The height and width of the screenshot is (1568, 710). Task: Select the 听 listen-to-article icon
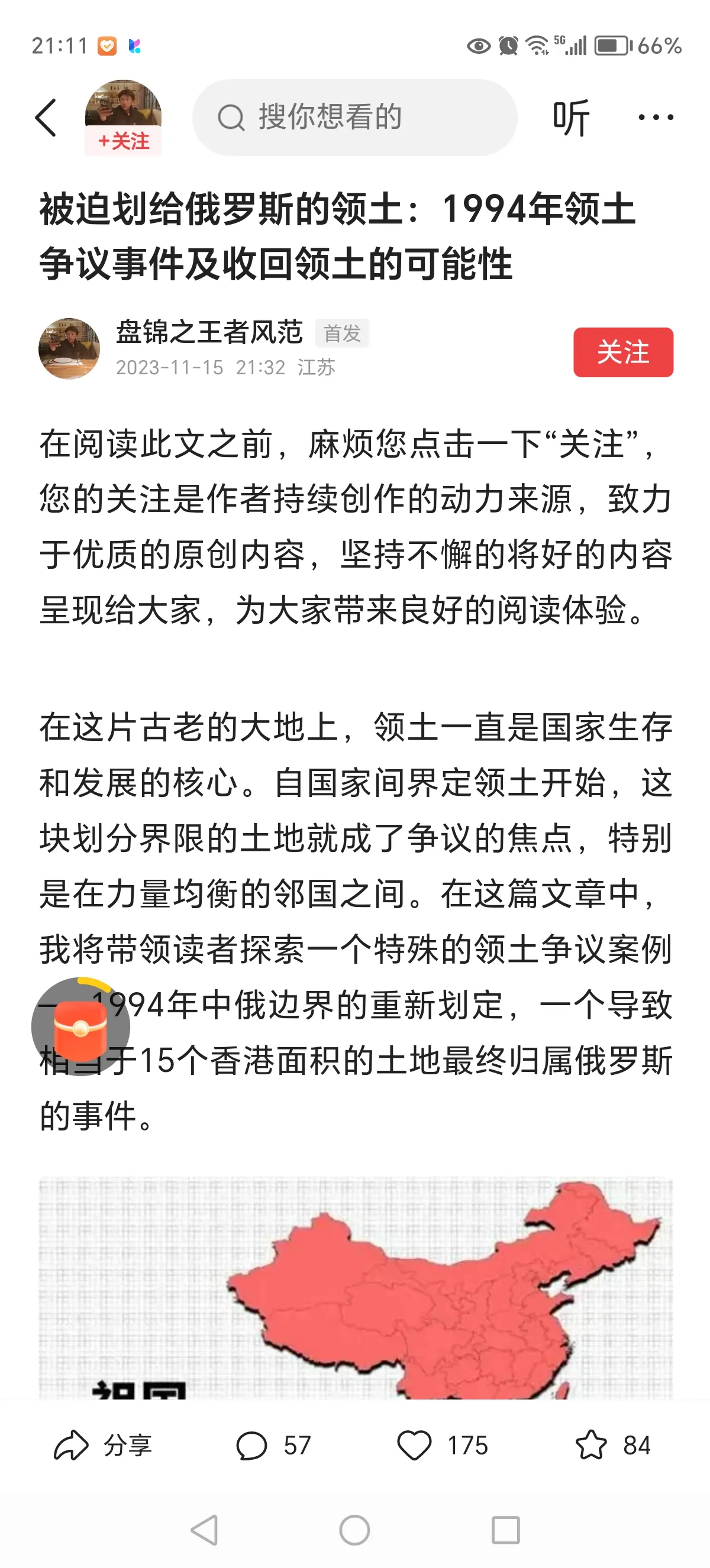(x=573, y=117)
